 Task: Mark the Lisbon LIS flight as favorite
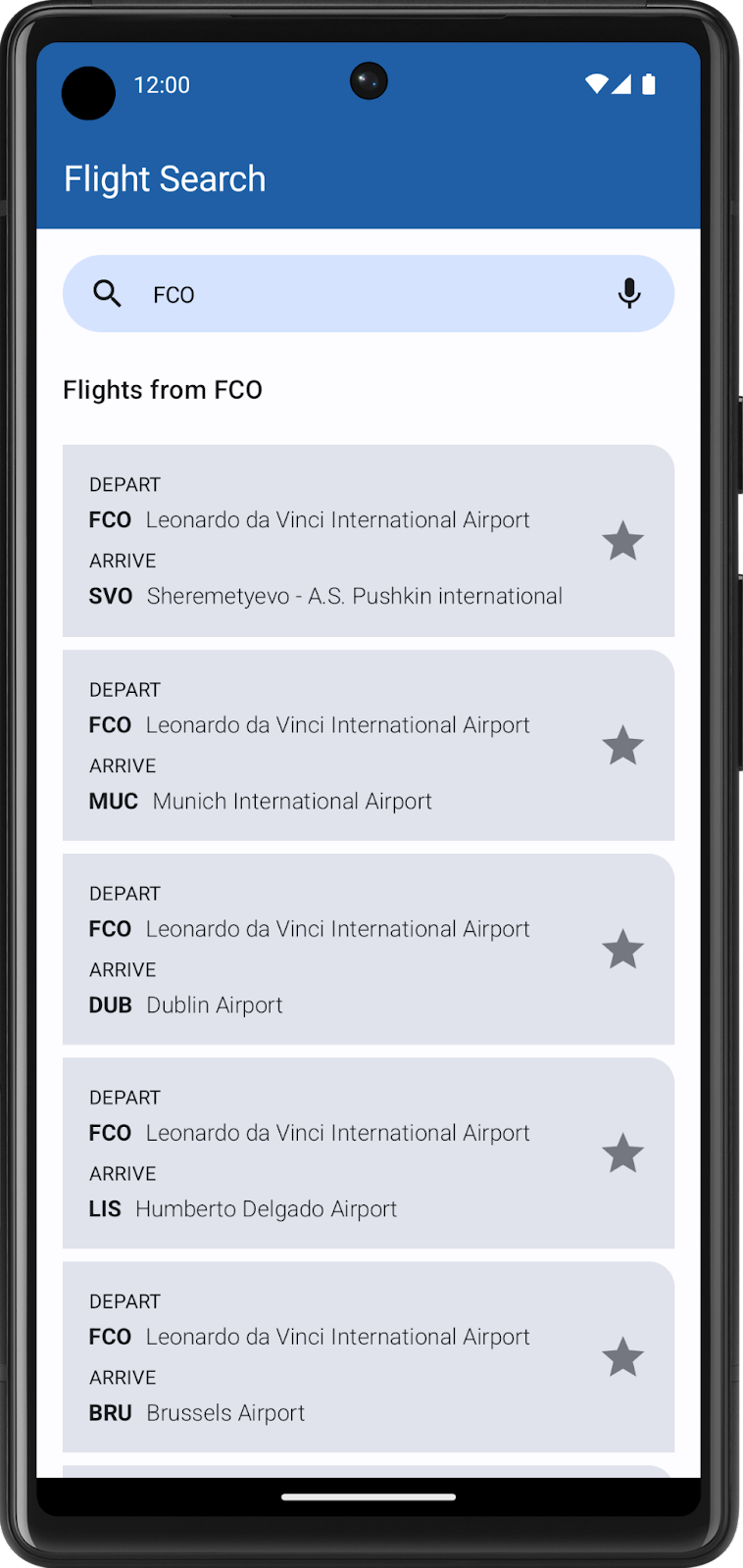[622, 1153]
